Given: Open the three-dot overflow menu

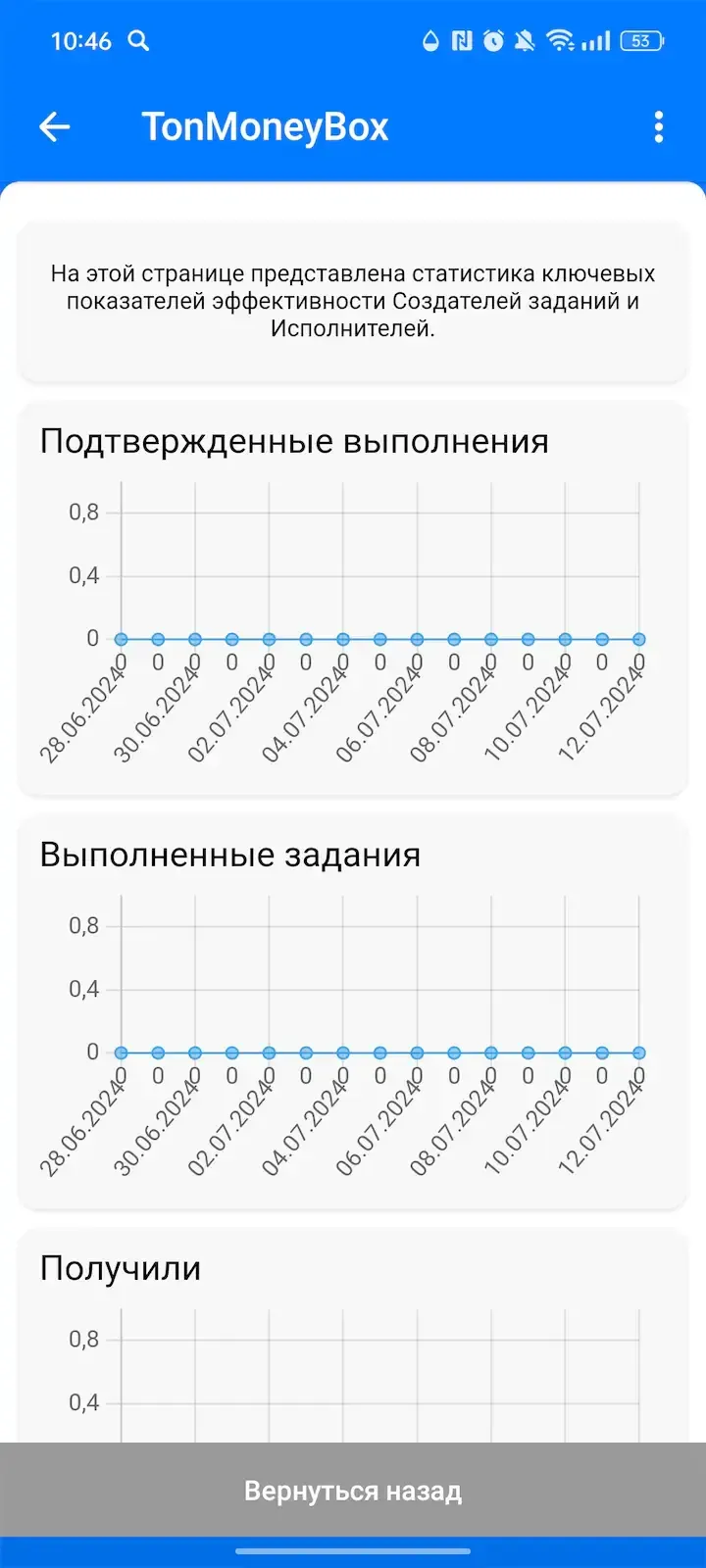Looking at the screenshot, I should (x=658, y=127).
